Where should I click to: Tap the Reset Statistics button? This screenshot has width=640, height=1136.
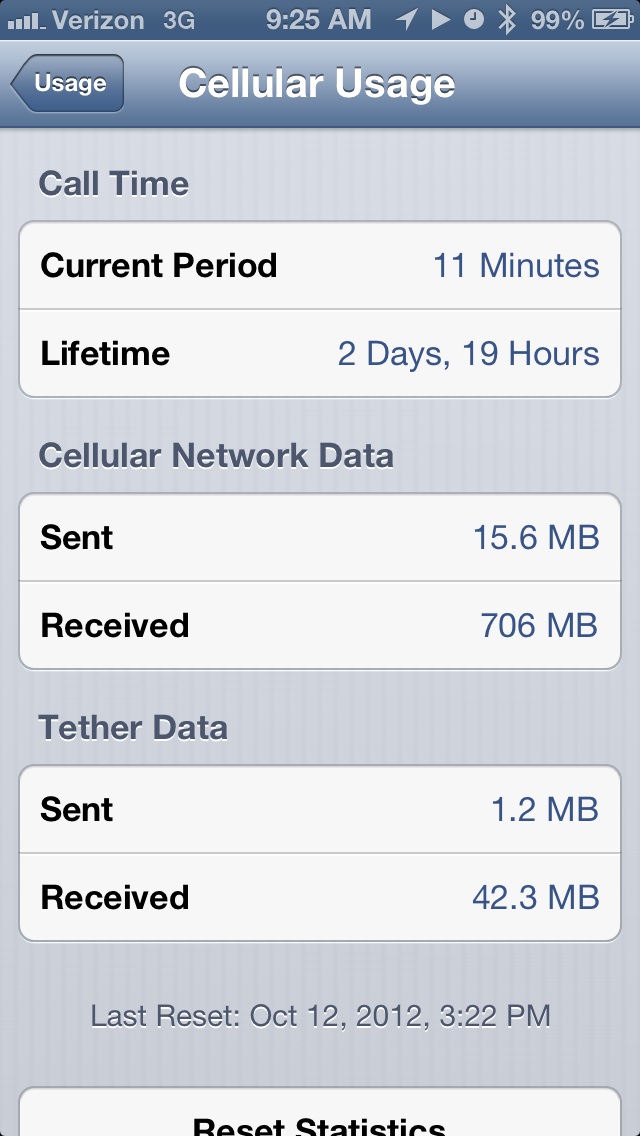click(x=320, y=1112)
